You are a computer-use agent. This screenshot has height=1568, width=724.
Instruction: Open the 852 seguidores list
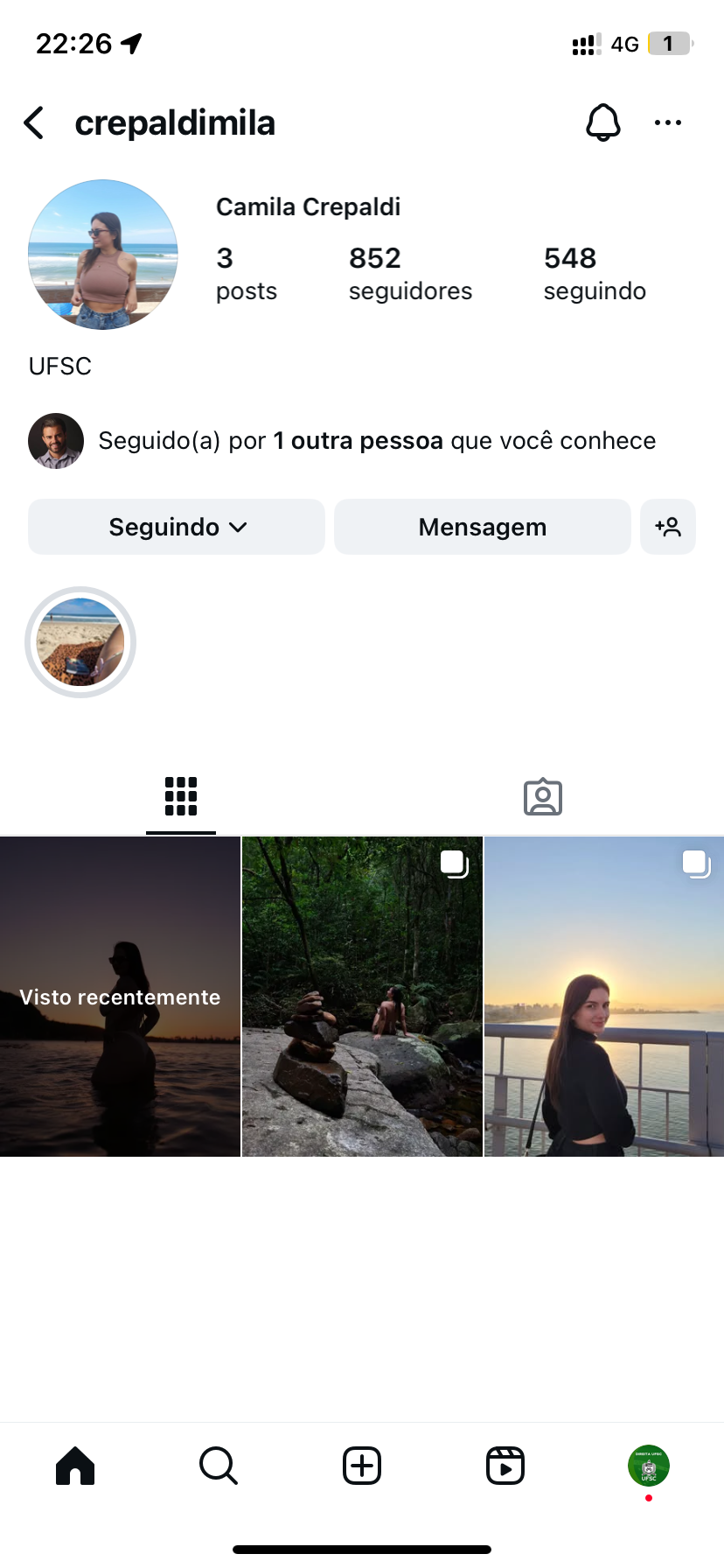click(409, 273)
